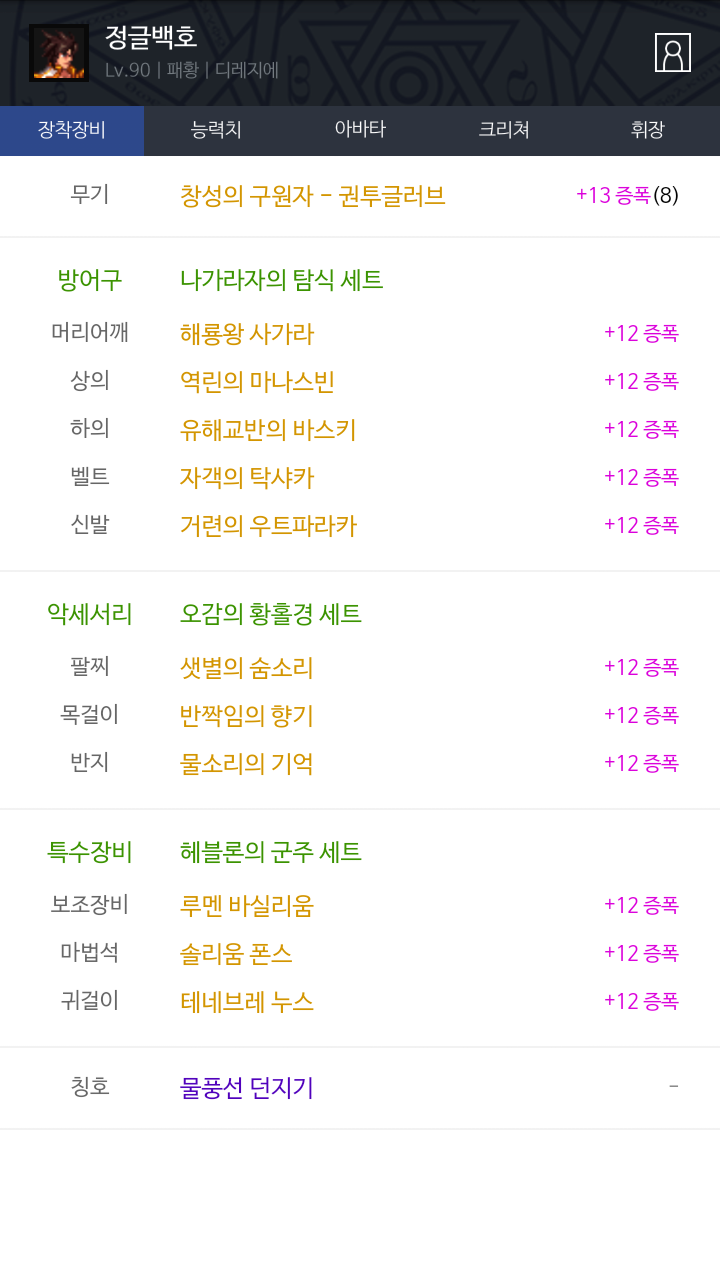Open the 테네브레 누스 earring
The image size is (720, 1280).
247,1001
